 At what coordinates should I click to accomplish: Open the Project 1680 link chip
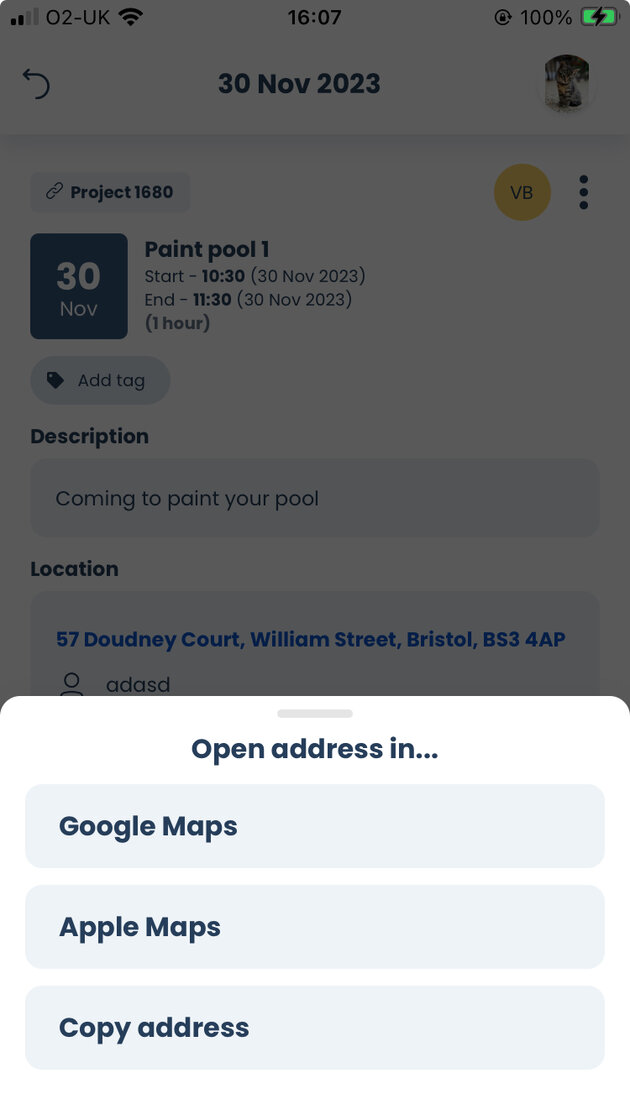coord(110,192)
